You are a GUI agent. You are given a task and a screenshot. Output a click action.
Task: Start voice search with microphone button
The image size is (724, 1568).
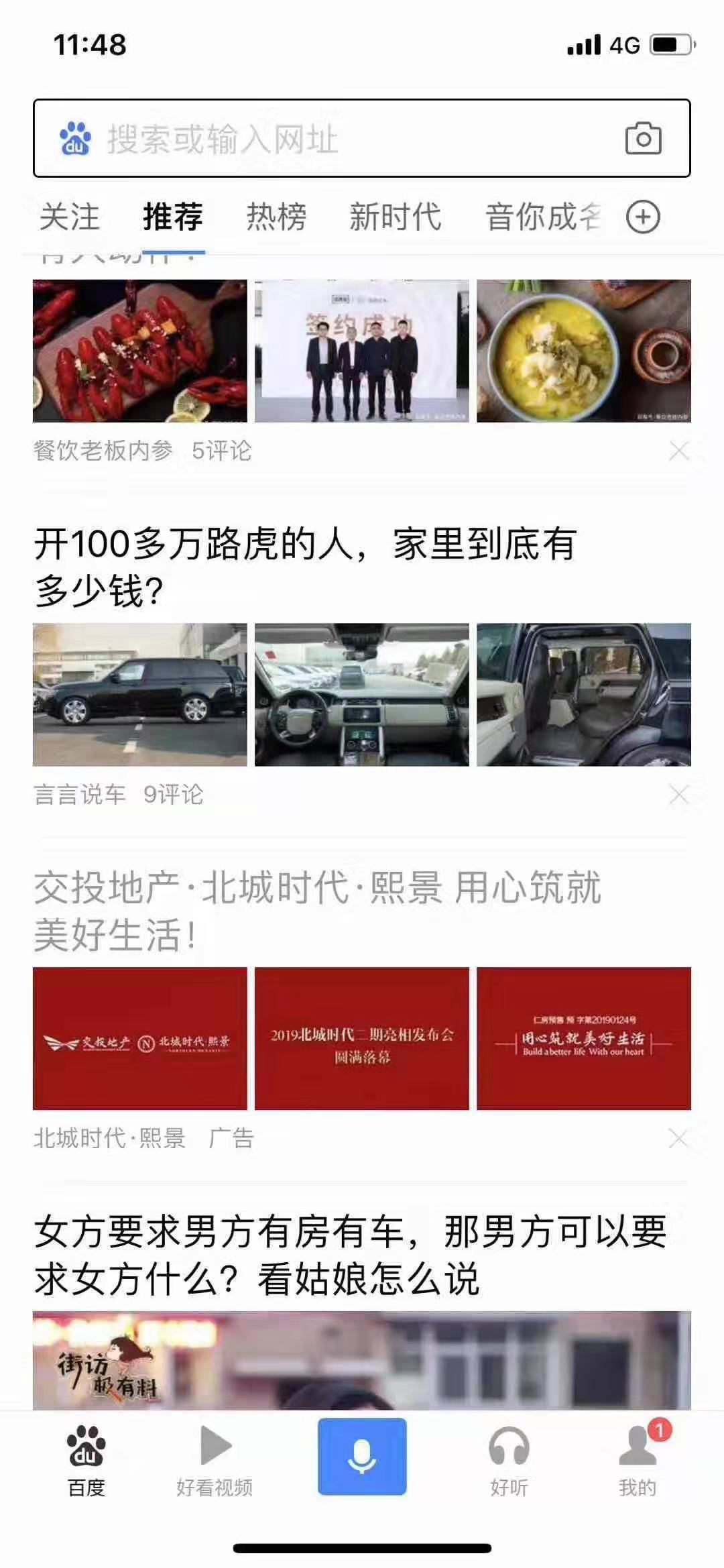(362, 1457)
